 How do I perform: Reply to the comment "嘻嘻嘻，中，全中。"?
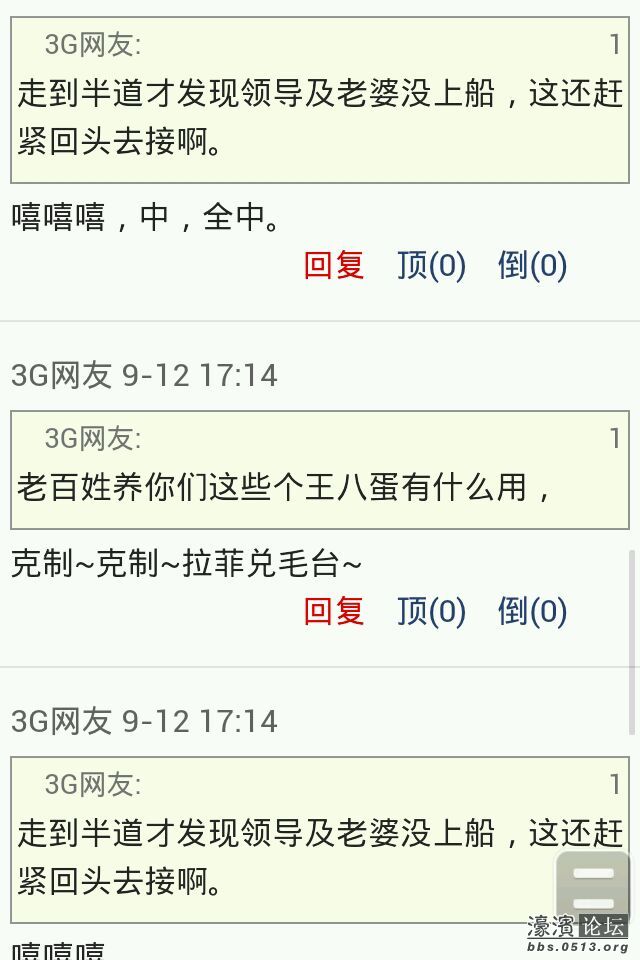tap(334, 265)
